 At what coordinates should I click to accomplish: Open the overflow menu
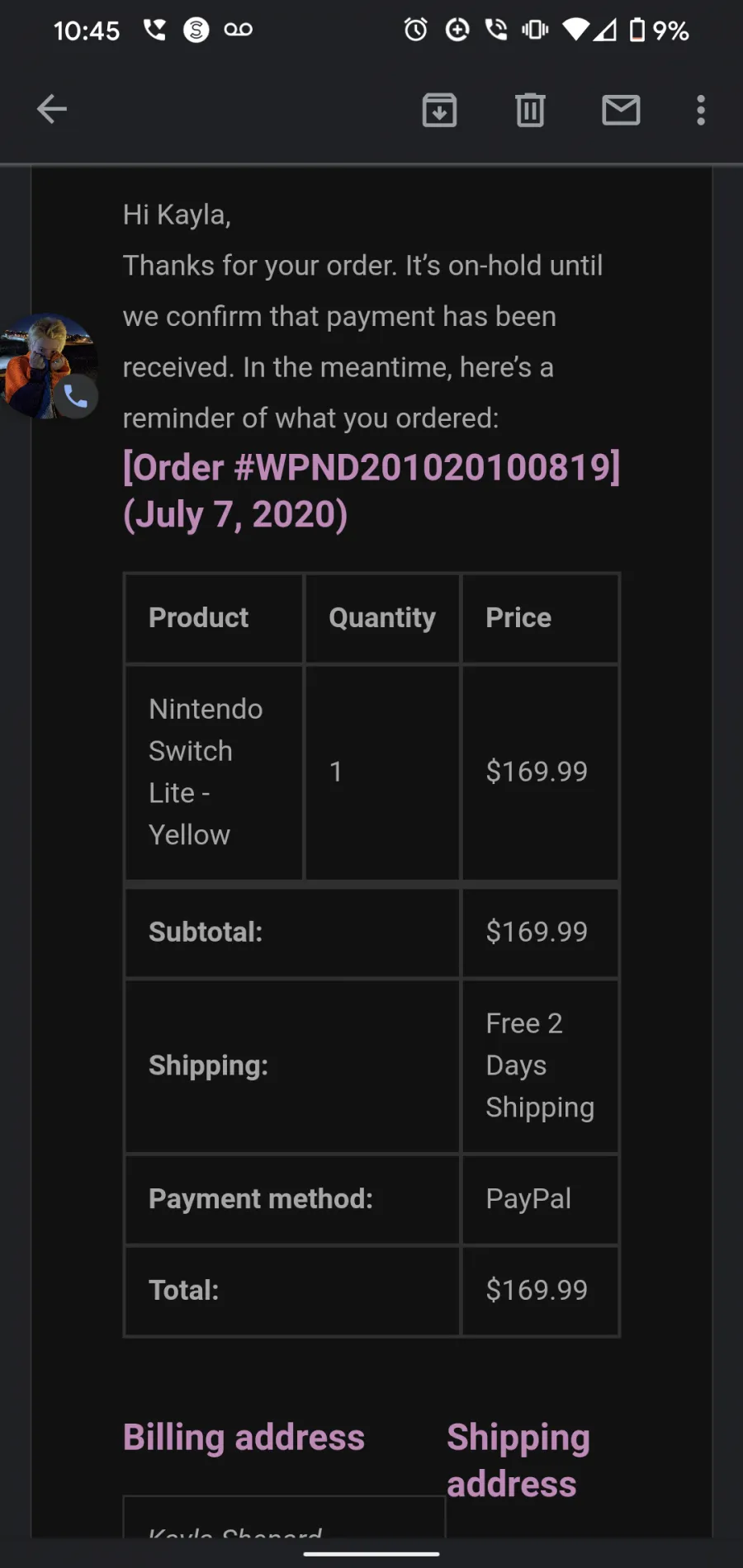[701, 110]
